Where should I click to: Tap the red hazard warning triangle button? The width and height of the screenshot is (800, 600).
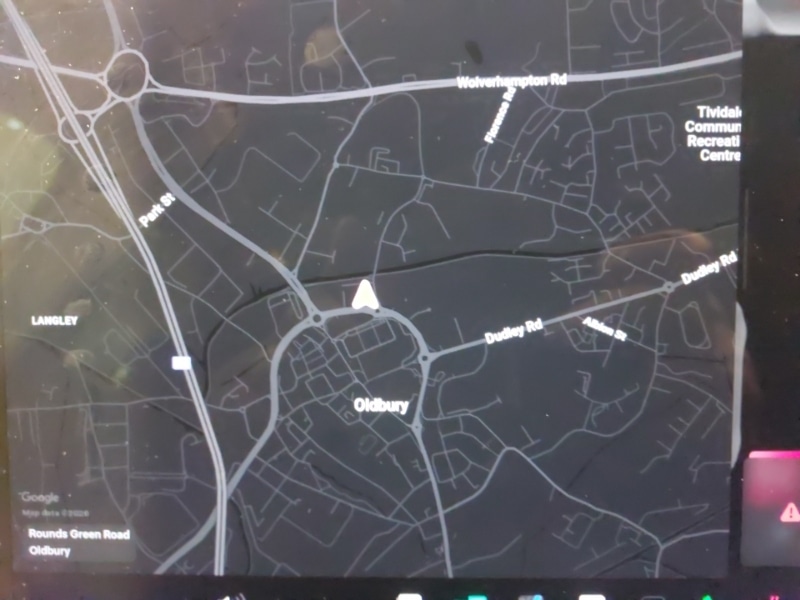789,512
